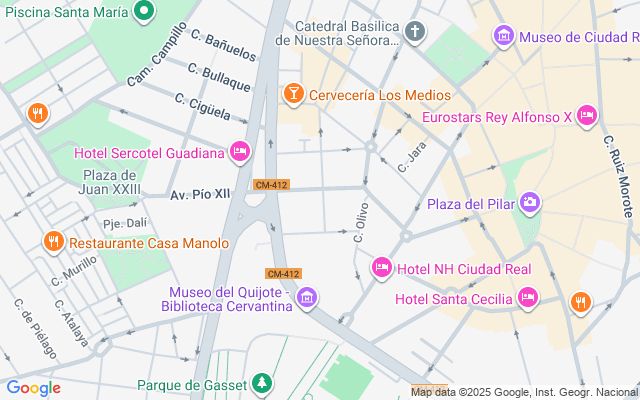
Task: Tap the Museo de Ciudad Real museum pin
Action: pos(504,37)
